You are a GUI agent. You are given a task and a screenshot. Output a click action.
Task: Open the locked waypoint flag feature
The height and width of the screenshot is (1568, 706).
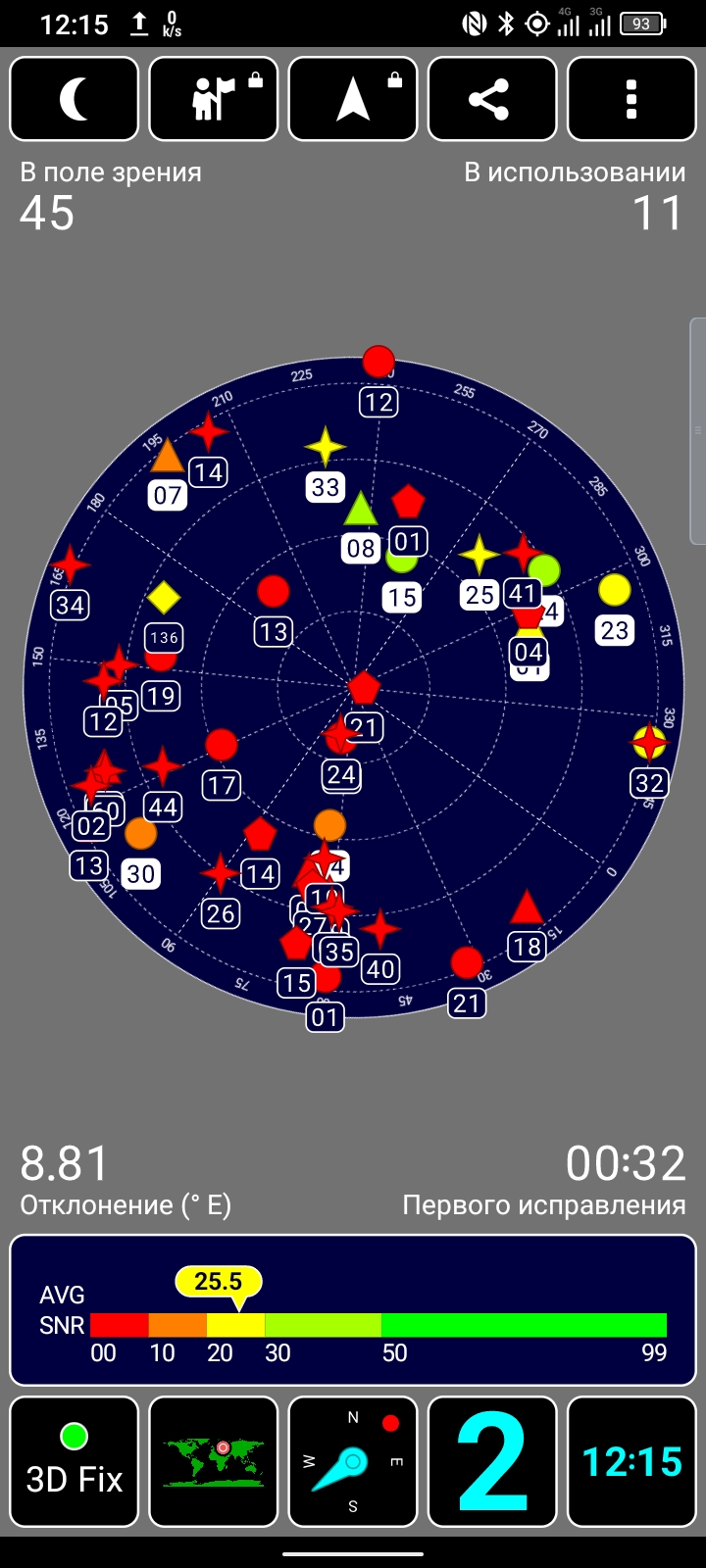pos(214,99)
